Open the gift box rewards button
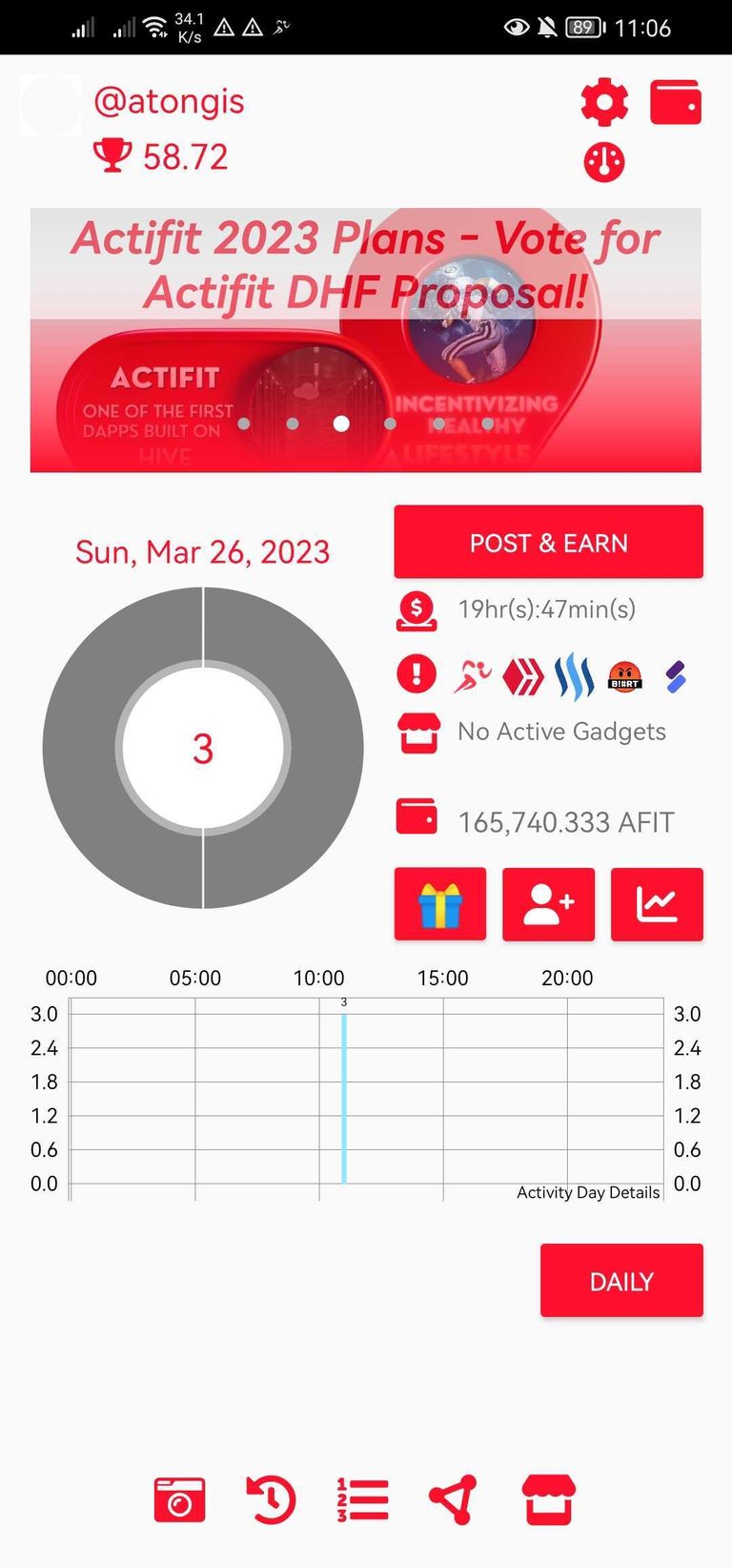 pos(439,904)
